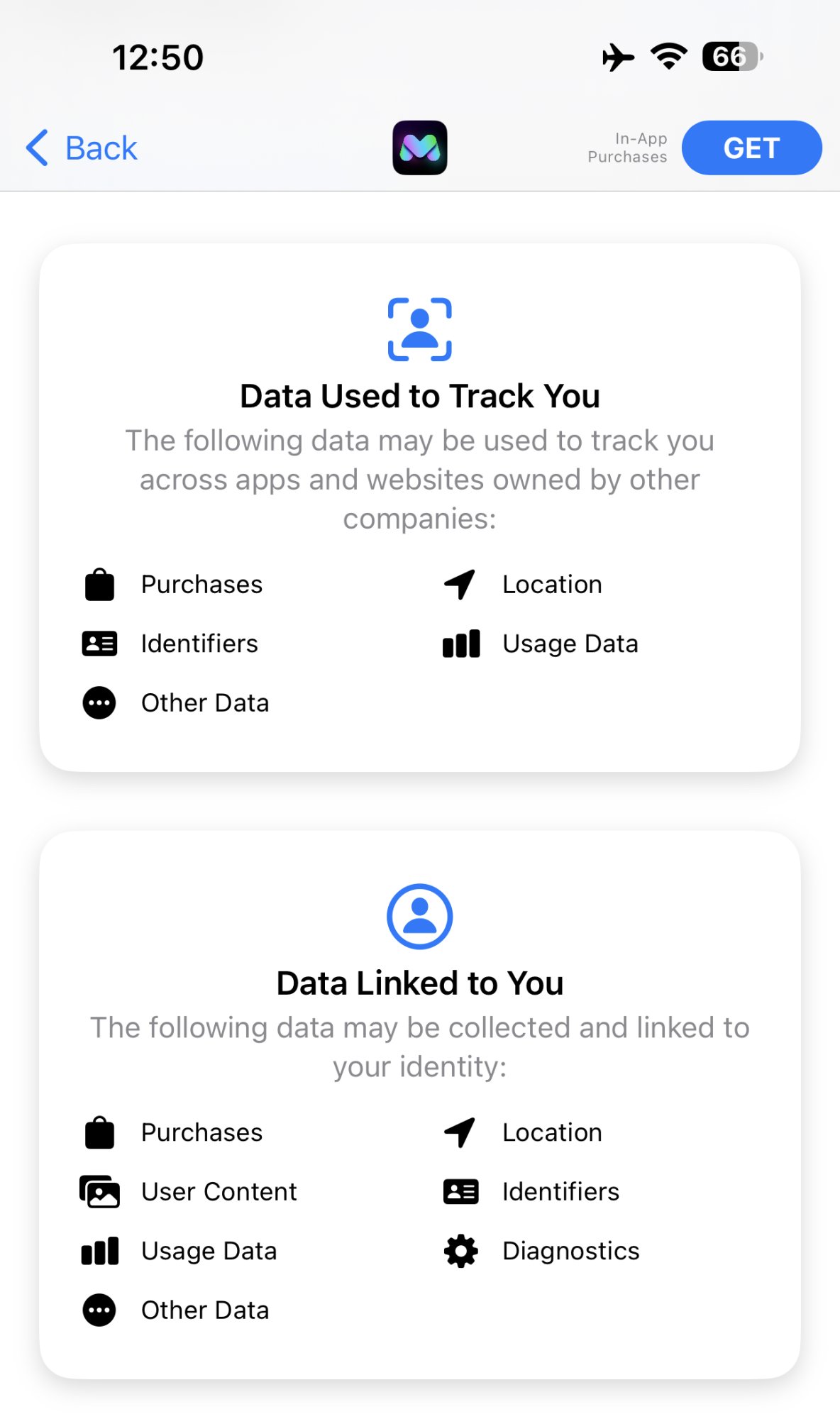Tap GET to download the app
Image resolution: width=840 pixels, height=1419 pixels.
(x=751, y=148)
